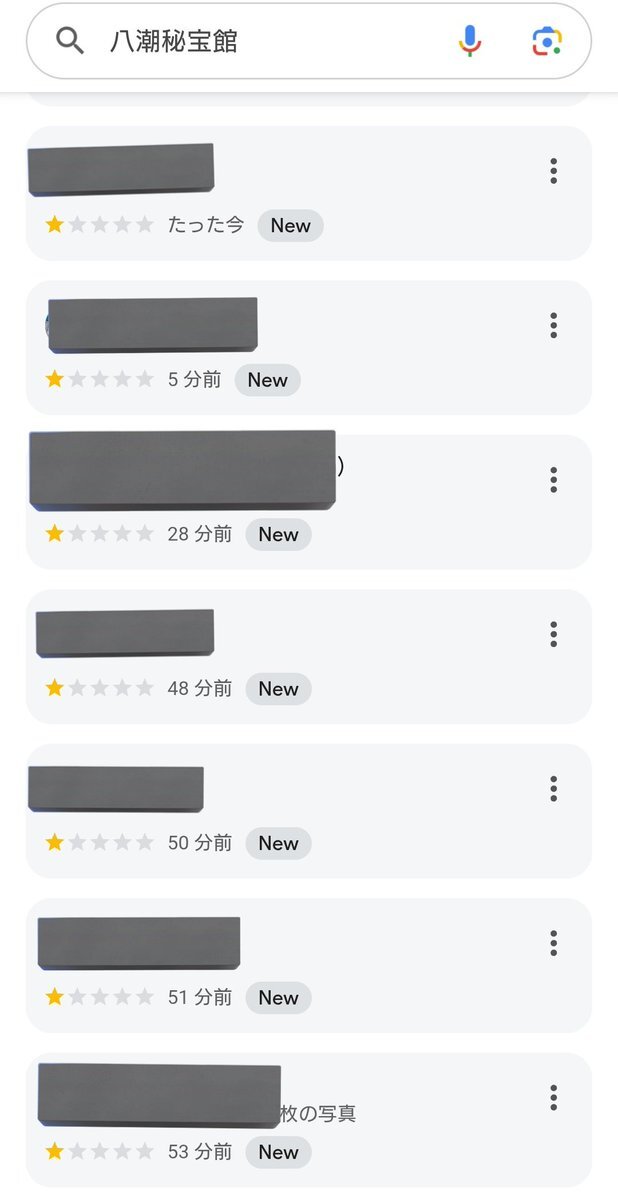Open overflow menu on the 50 分前 review
The width and height of the screenshot is (618, 1199).
(553, 789)
